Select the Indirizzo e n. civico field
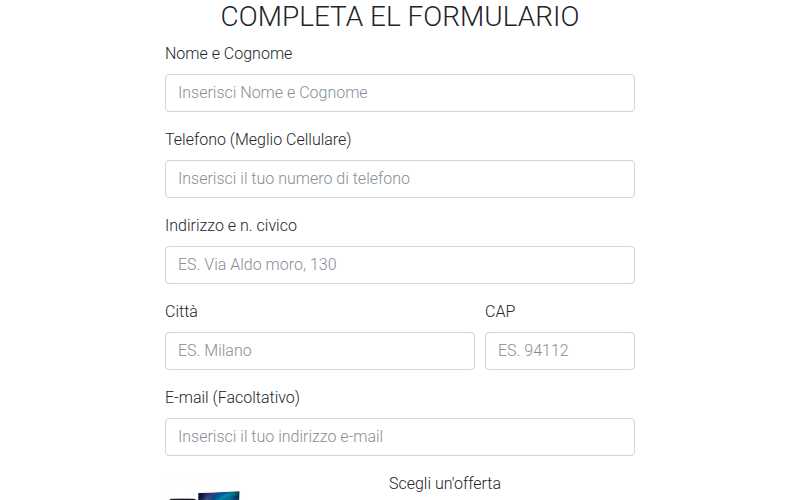 pos(399,265)
